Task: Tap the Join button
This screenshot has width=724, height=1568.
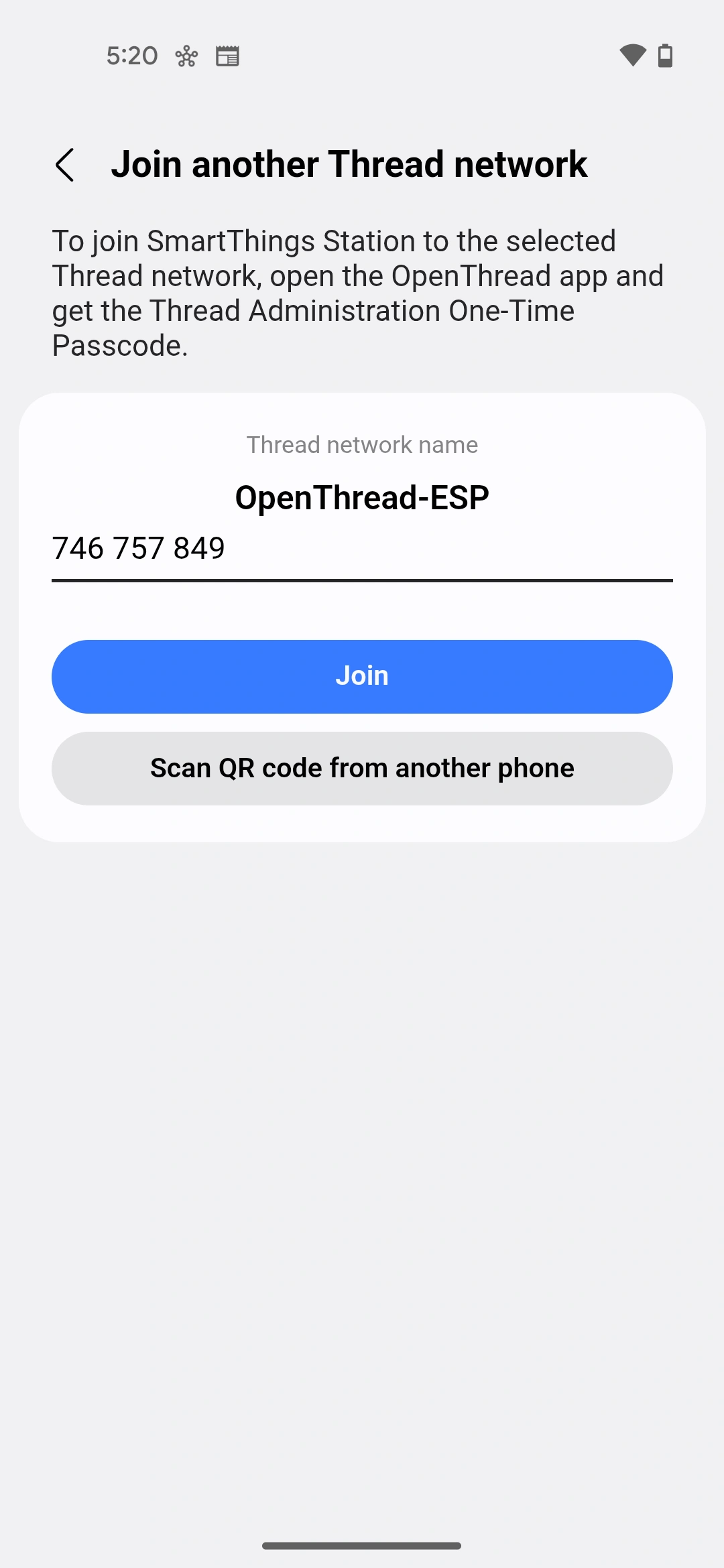Action: pos(362,676)
